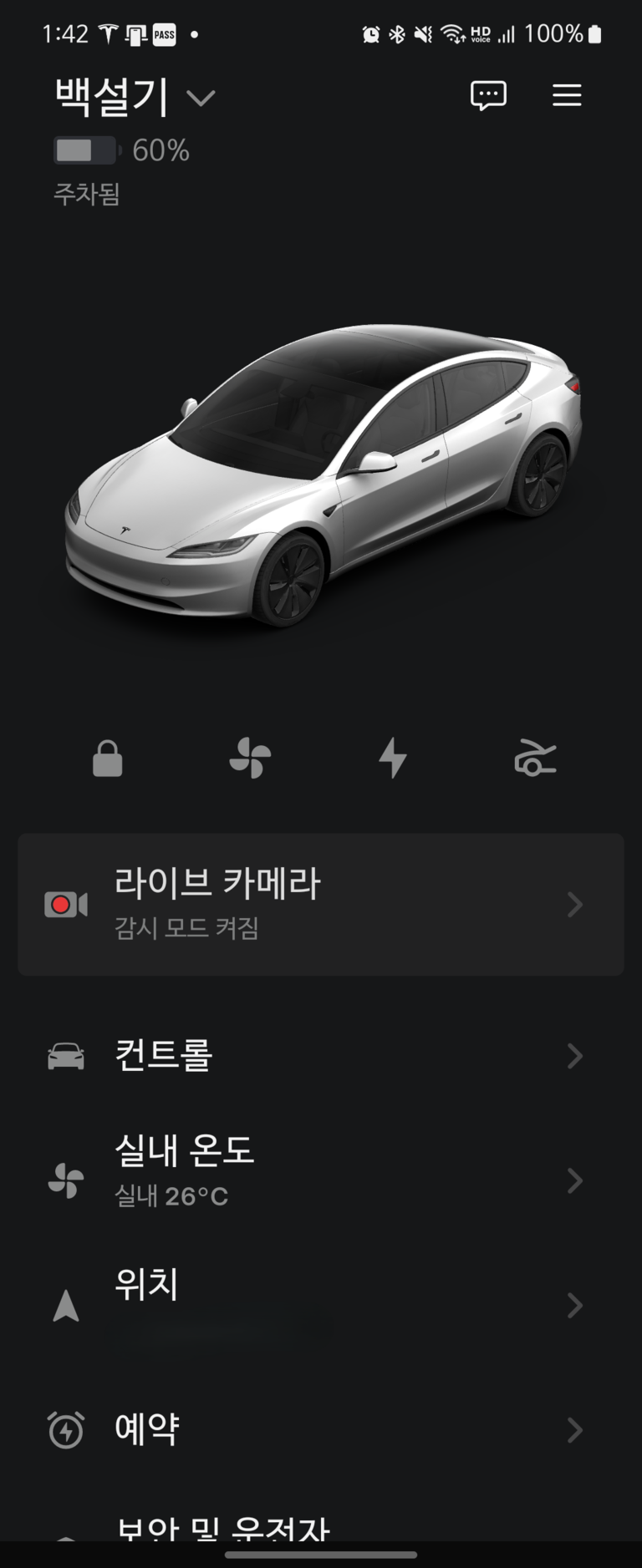Open the front trunk quick action
642x1568 pixels.
[x=535, y=759]
